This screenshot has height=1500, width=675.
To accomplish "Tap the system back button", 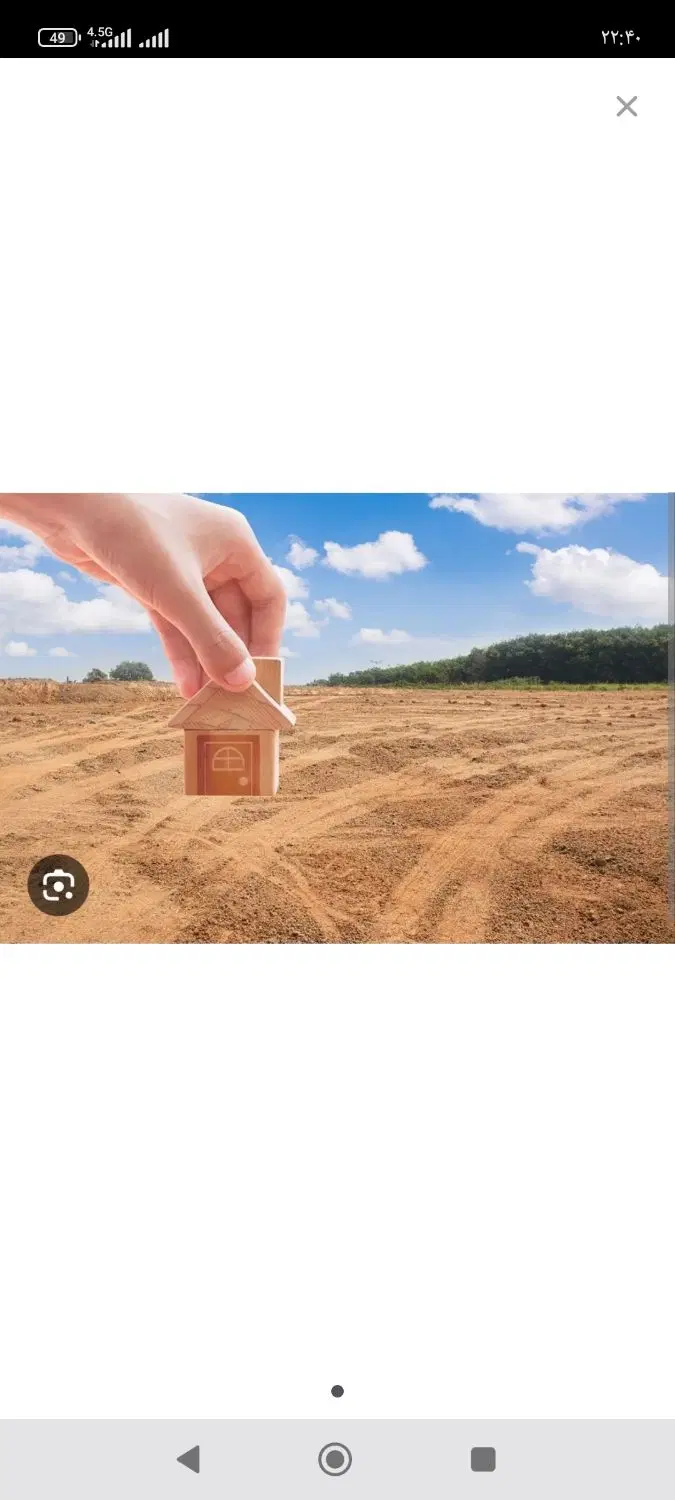I will click(188, 1459).
